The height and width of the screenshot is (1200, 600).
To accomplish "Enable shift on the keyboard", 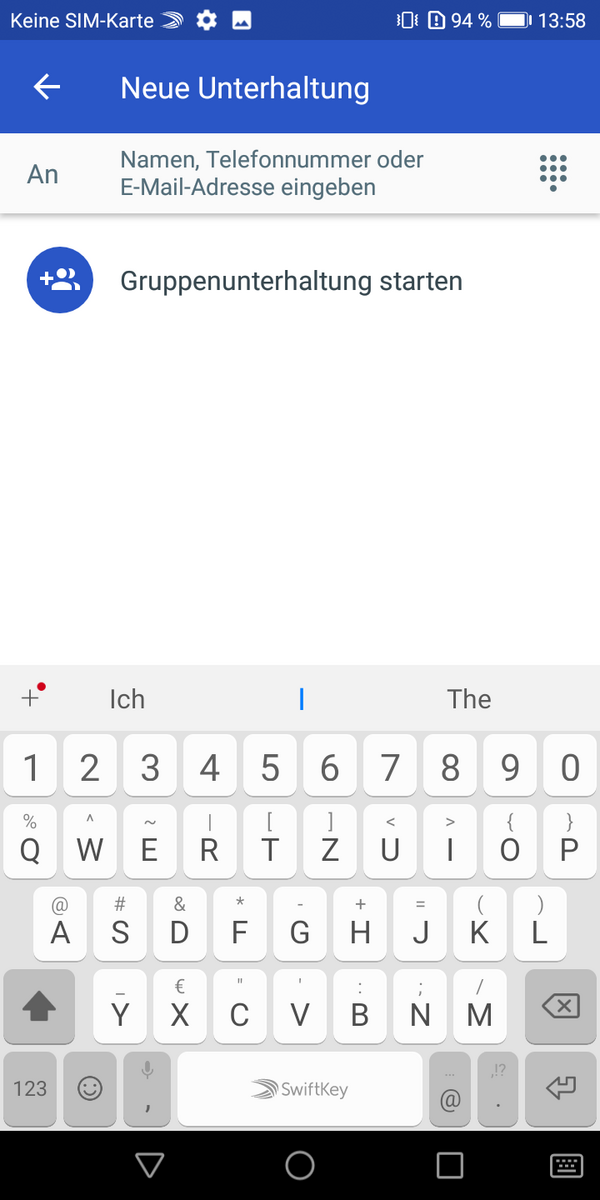I will click(39, 1006).
